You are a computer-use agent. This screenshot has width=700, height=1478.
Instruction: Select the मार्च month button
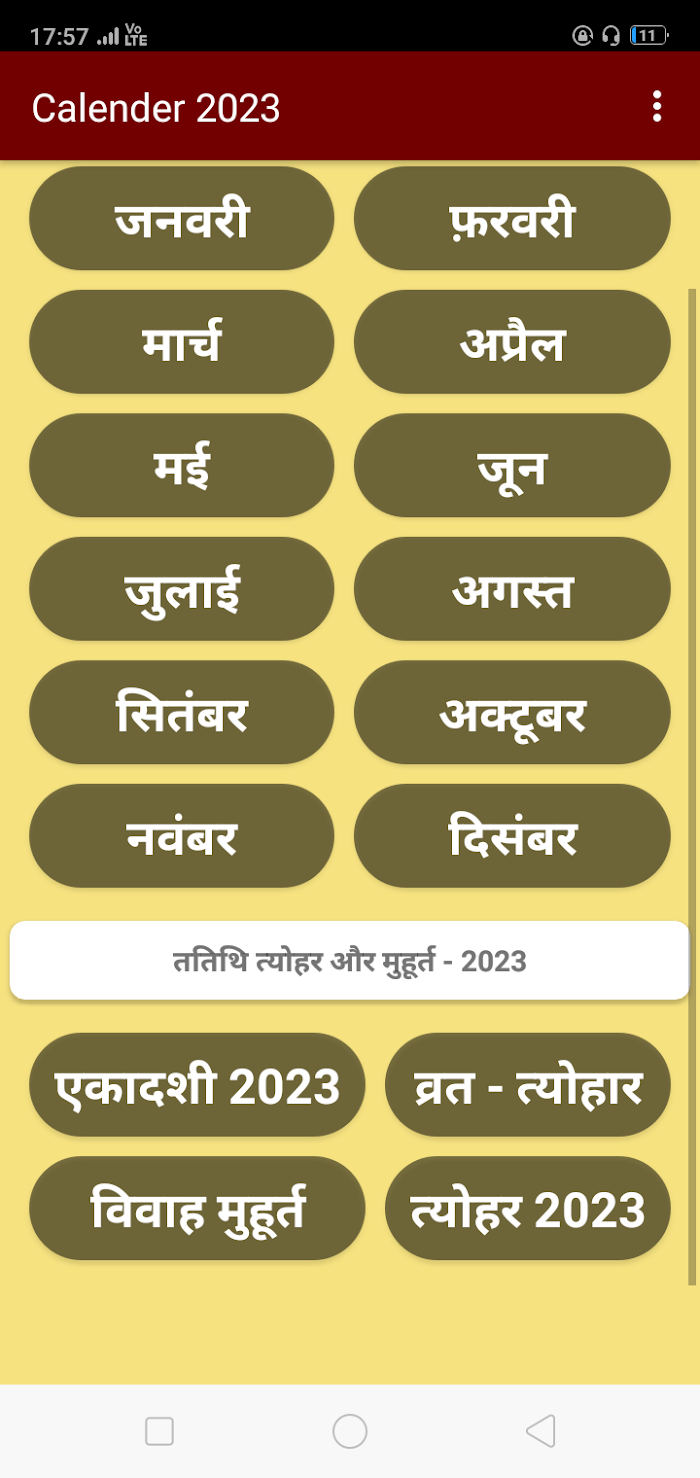click(x=181, y=342)
